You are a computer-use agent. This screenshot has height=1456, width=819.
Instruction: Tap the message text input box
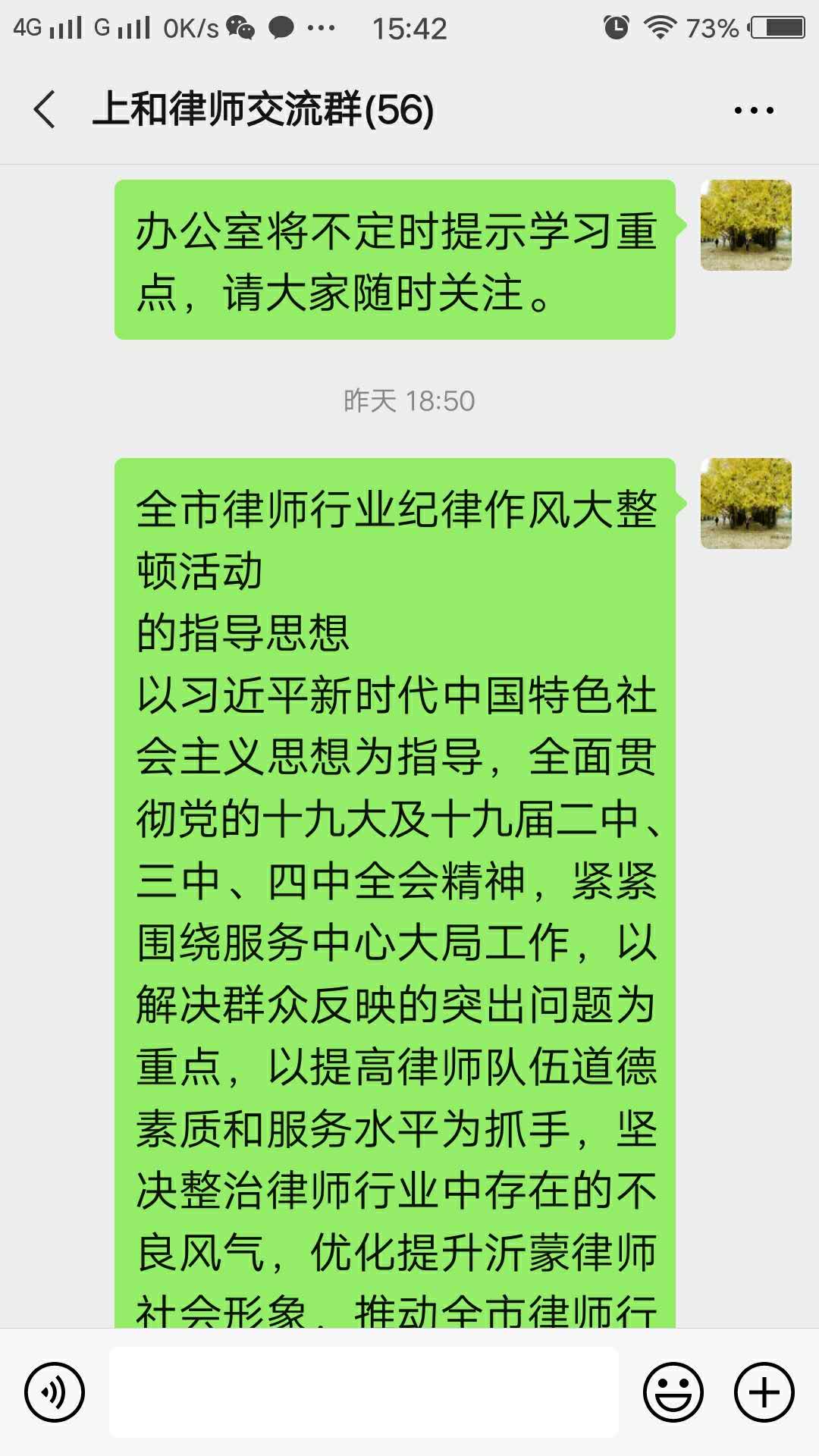(x=364, y=1392)
